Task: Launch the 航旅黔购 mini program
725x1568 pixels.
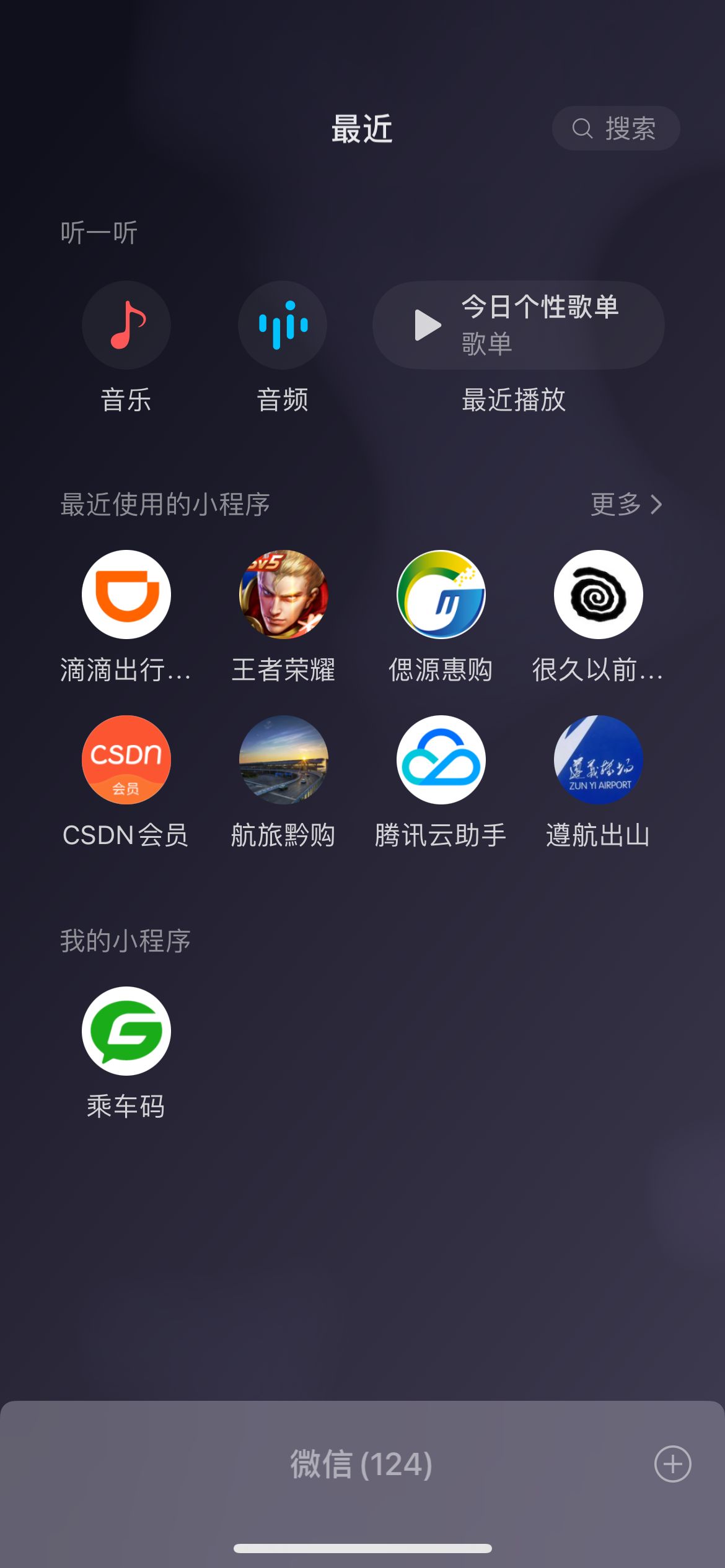Action: point(282,760)
